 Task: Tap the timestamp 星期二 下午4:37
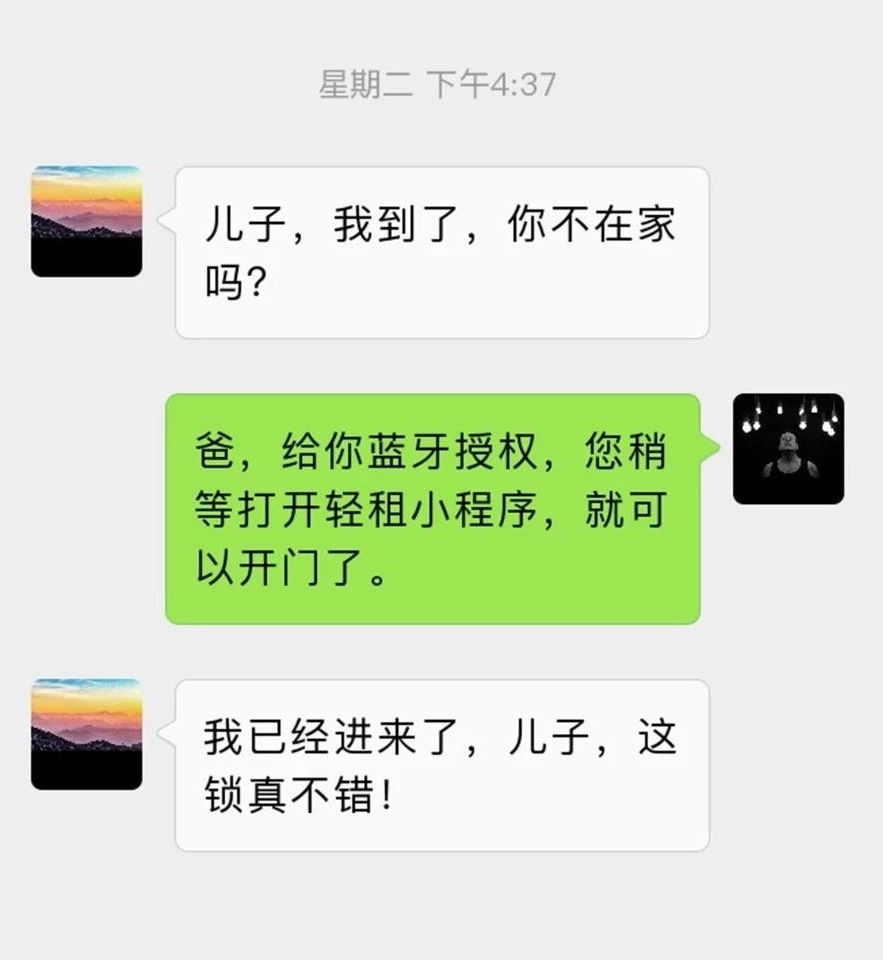pos(441,86)
